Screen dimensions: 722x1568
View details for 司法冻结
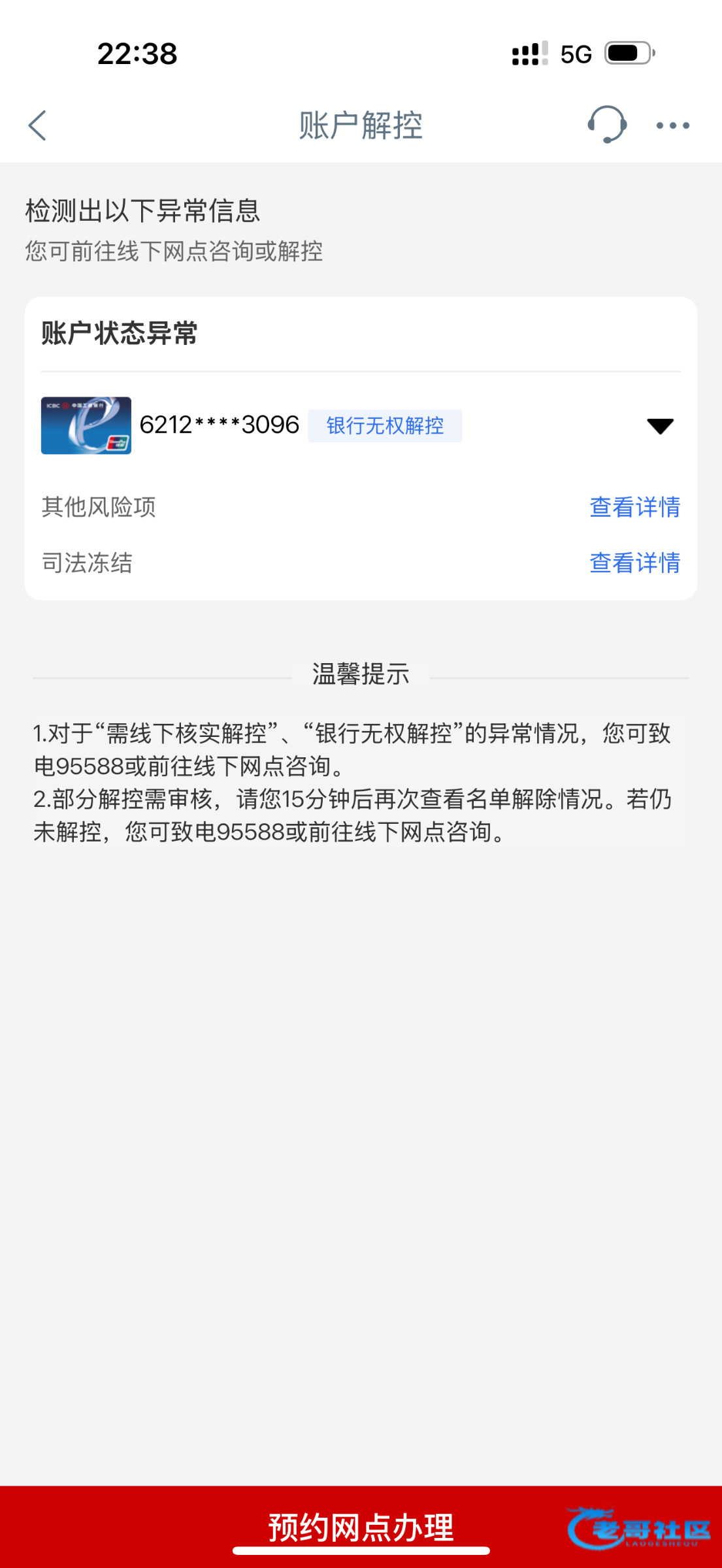coord(635,563)
